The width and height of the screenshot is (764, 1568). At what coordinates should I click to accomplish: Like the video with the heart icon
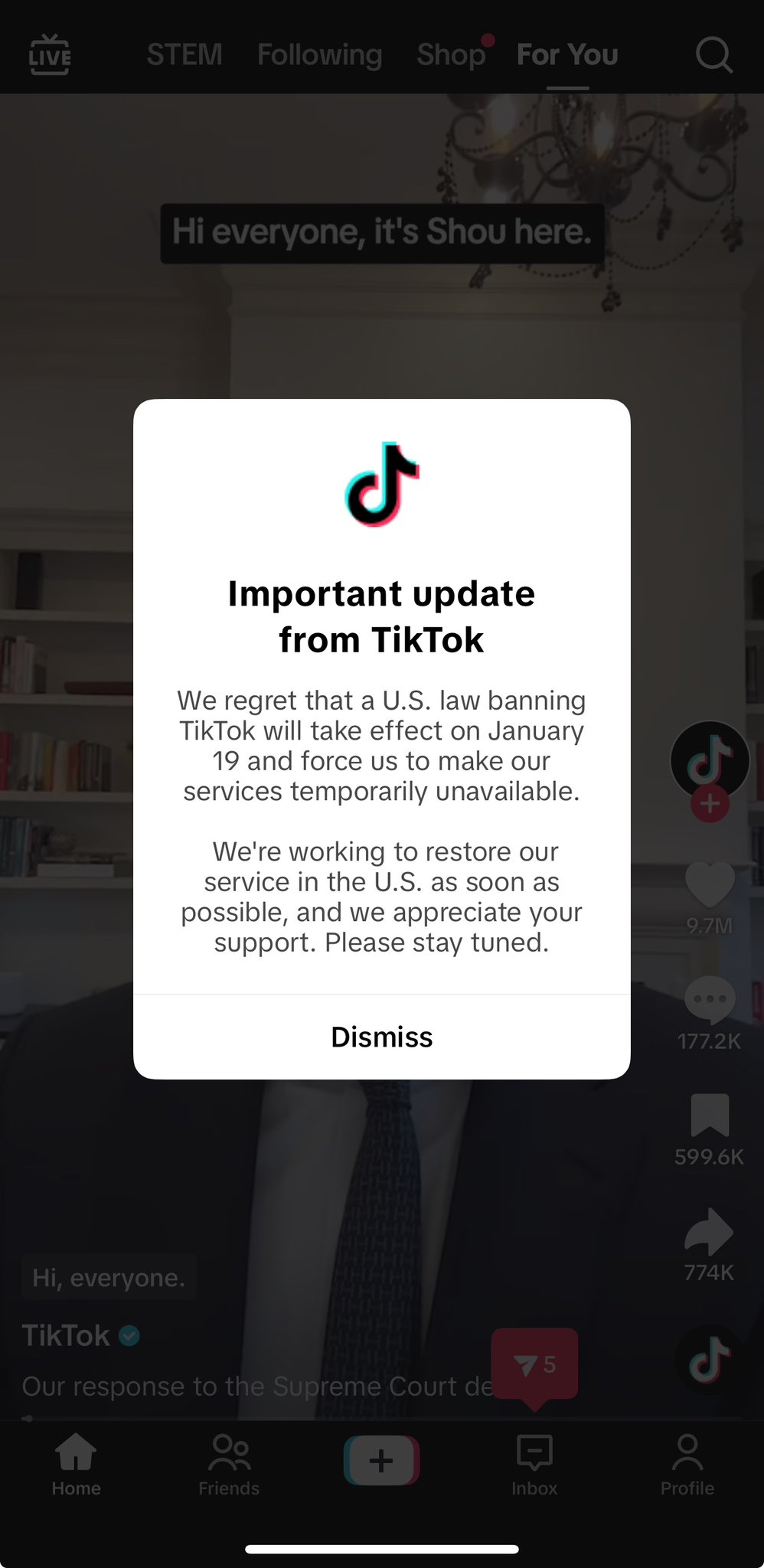click(x=710, y=884)
